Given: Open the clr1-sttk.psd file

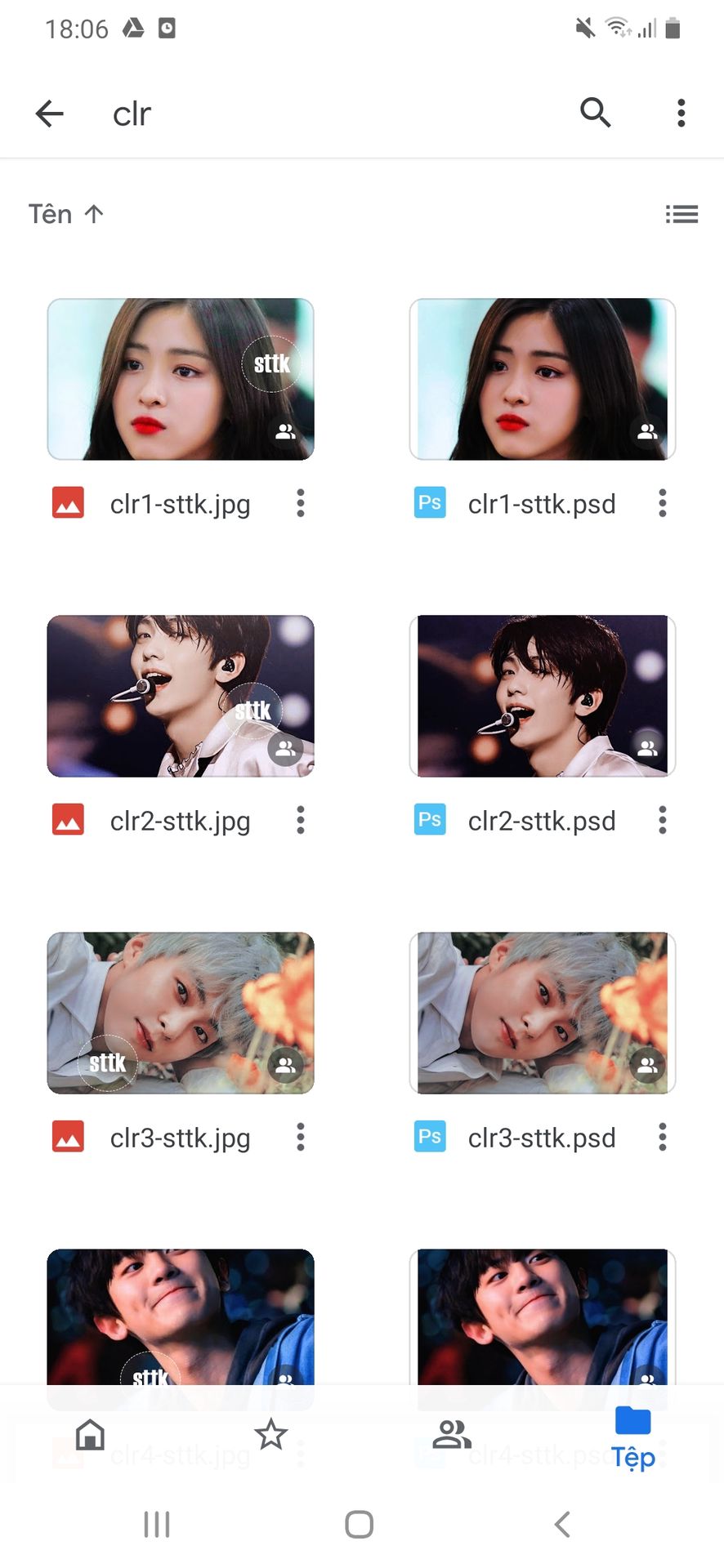Looking at the screenshot, I should (542, 379).
